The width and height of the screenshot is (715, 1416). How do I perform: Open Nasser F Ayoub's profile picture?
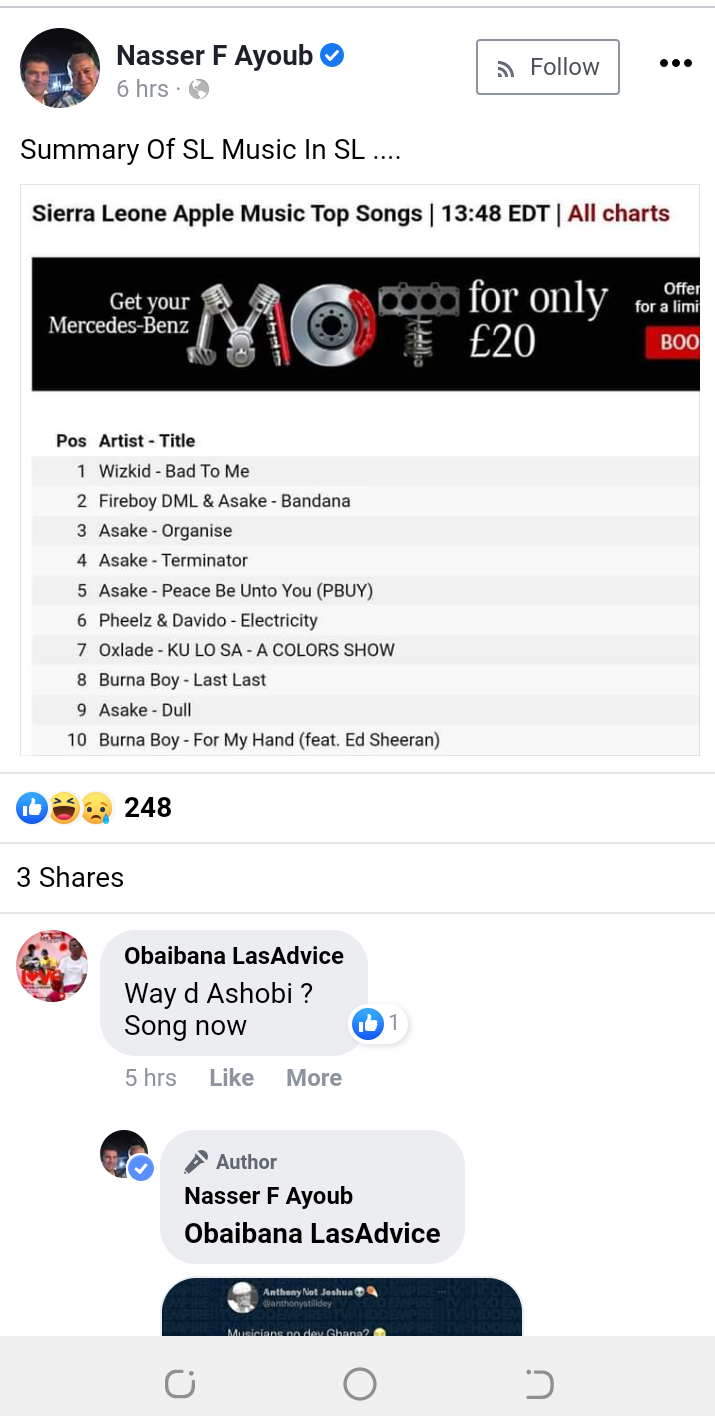[x=60, y=68]
